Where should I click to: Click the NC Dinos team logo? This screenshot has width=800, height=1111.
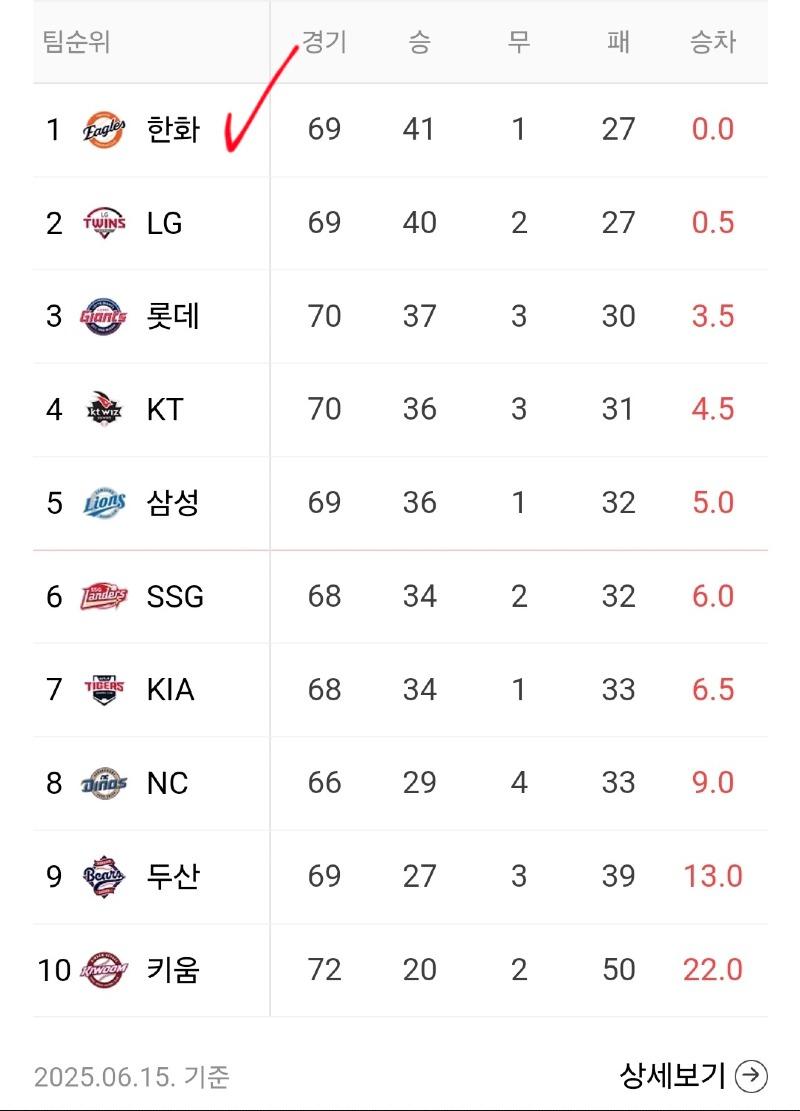tap(102, 783)
